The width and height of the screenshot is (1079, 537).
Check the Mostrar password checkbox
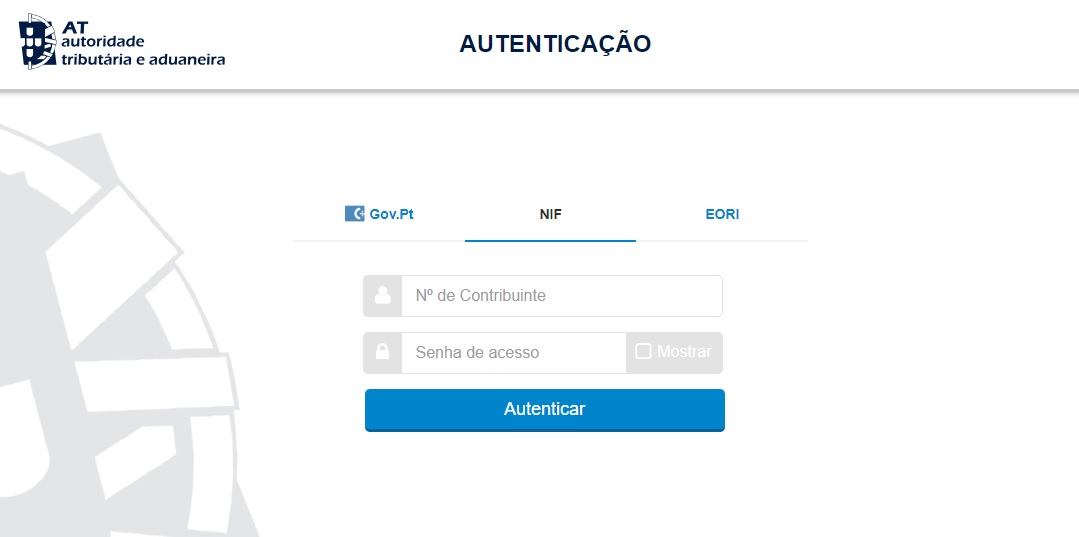(x=644, y=352)
